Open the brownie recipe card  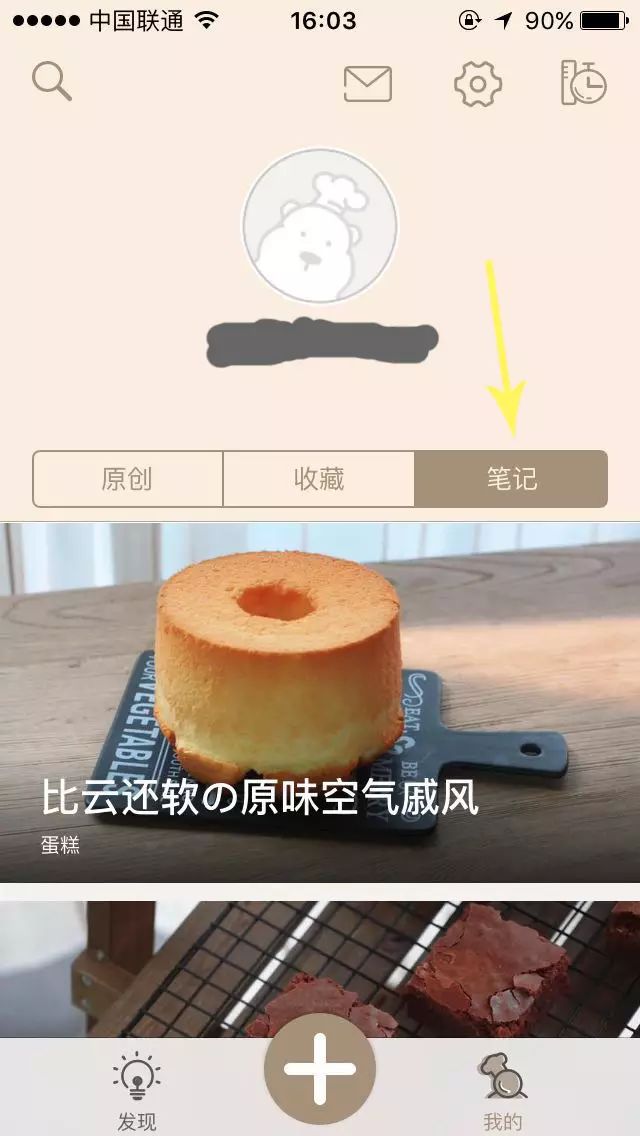320,965
